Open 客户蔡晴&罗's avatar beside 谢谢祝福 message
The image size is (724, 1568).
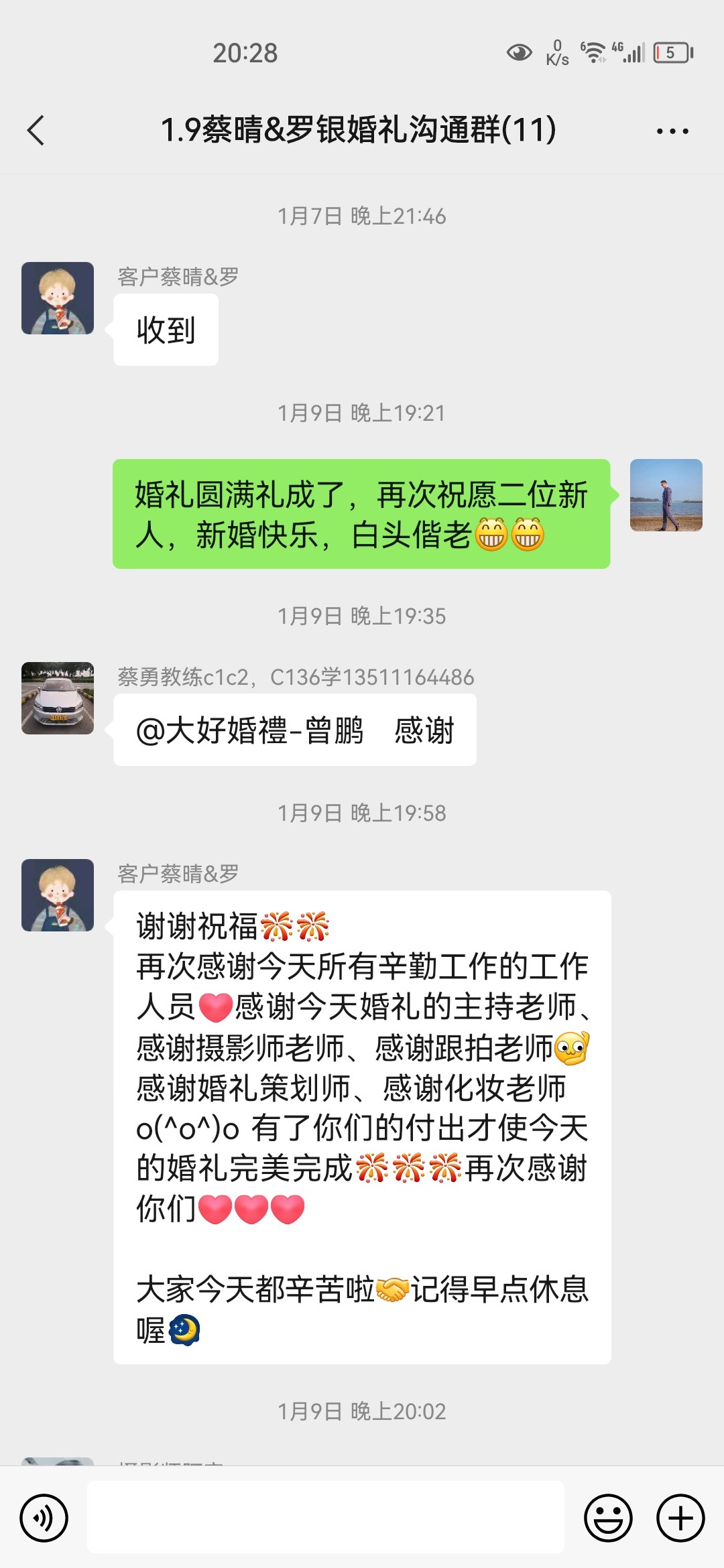[x=58, y=895]
